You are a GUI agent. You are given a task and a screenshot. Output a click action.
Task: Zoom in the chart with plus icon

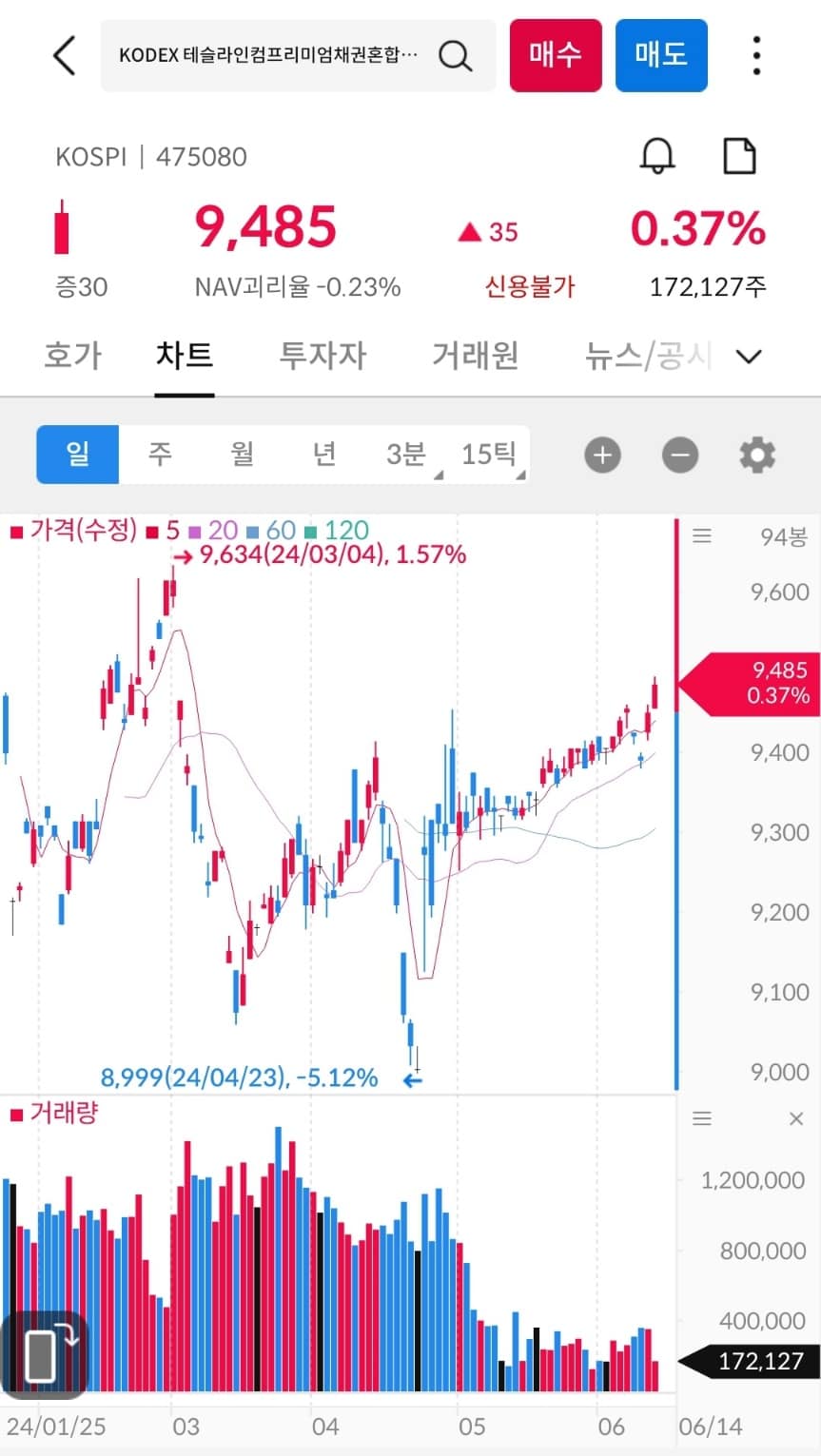[x=602, y=455]
